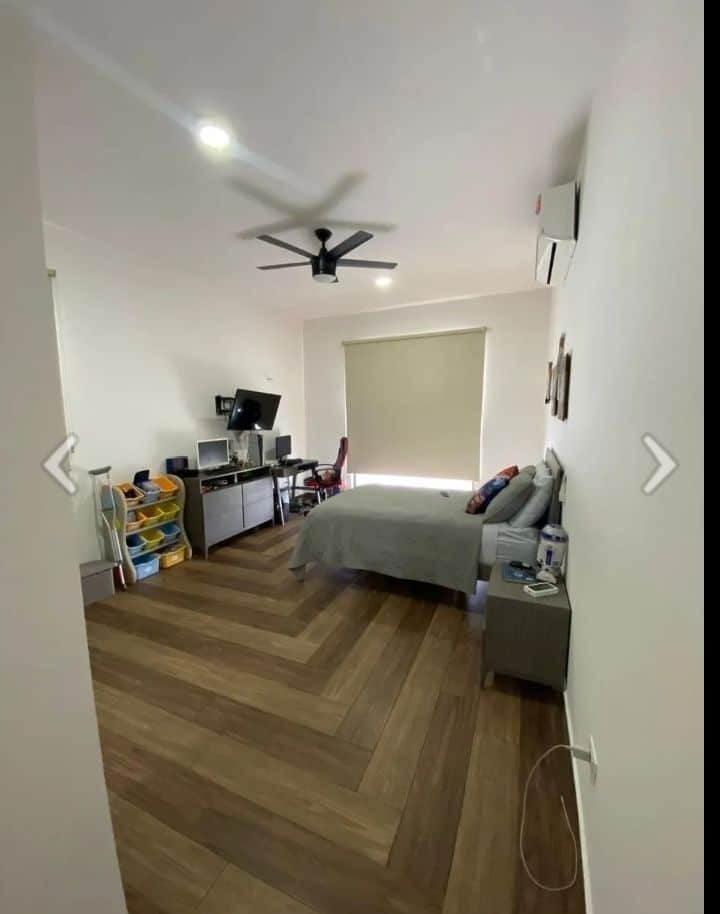Advance to the next photo
720x914 pixels.
(x=659, y=464)
